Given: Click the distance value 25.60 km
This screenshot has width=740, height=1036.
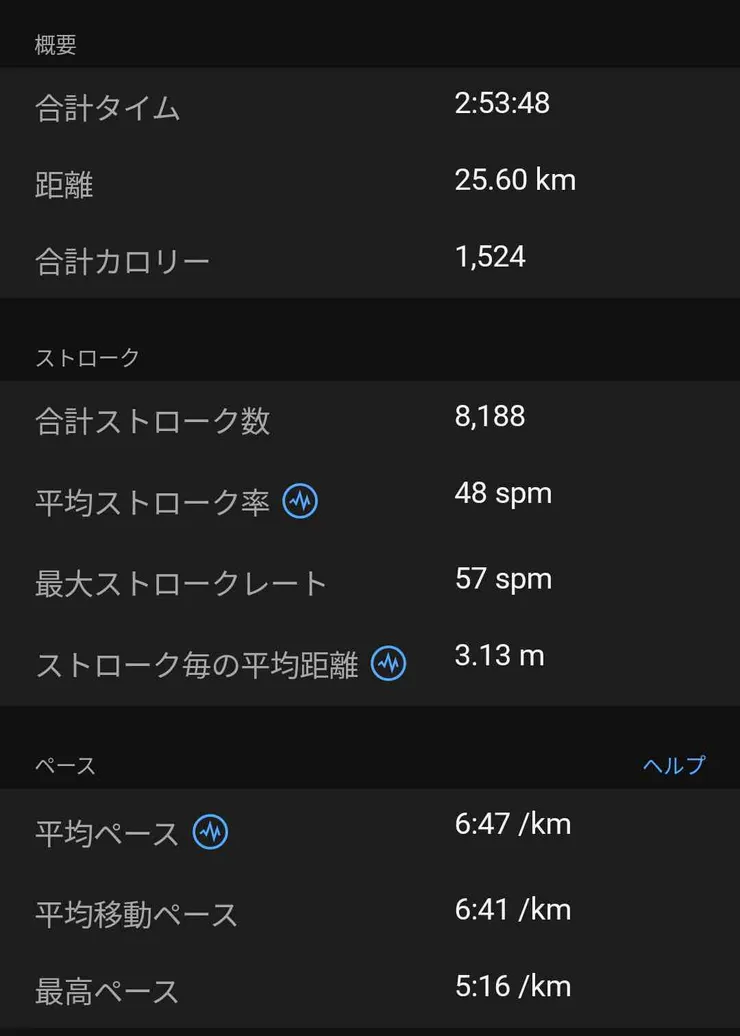Looking at the screenshot, I should point(516,181).
